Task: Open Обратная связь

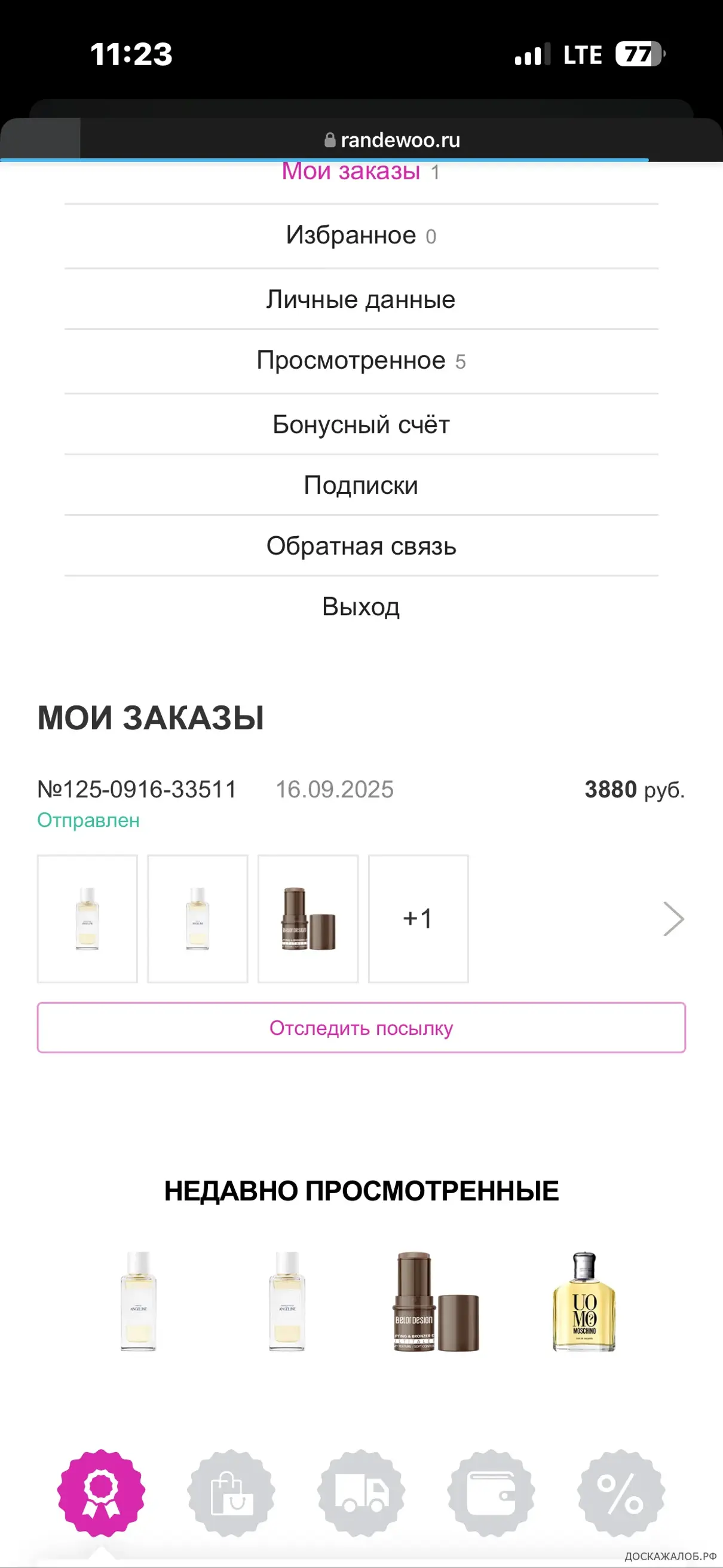Action: point(360,546)
